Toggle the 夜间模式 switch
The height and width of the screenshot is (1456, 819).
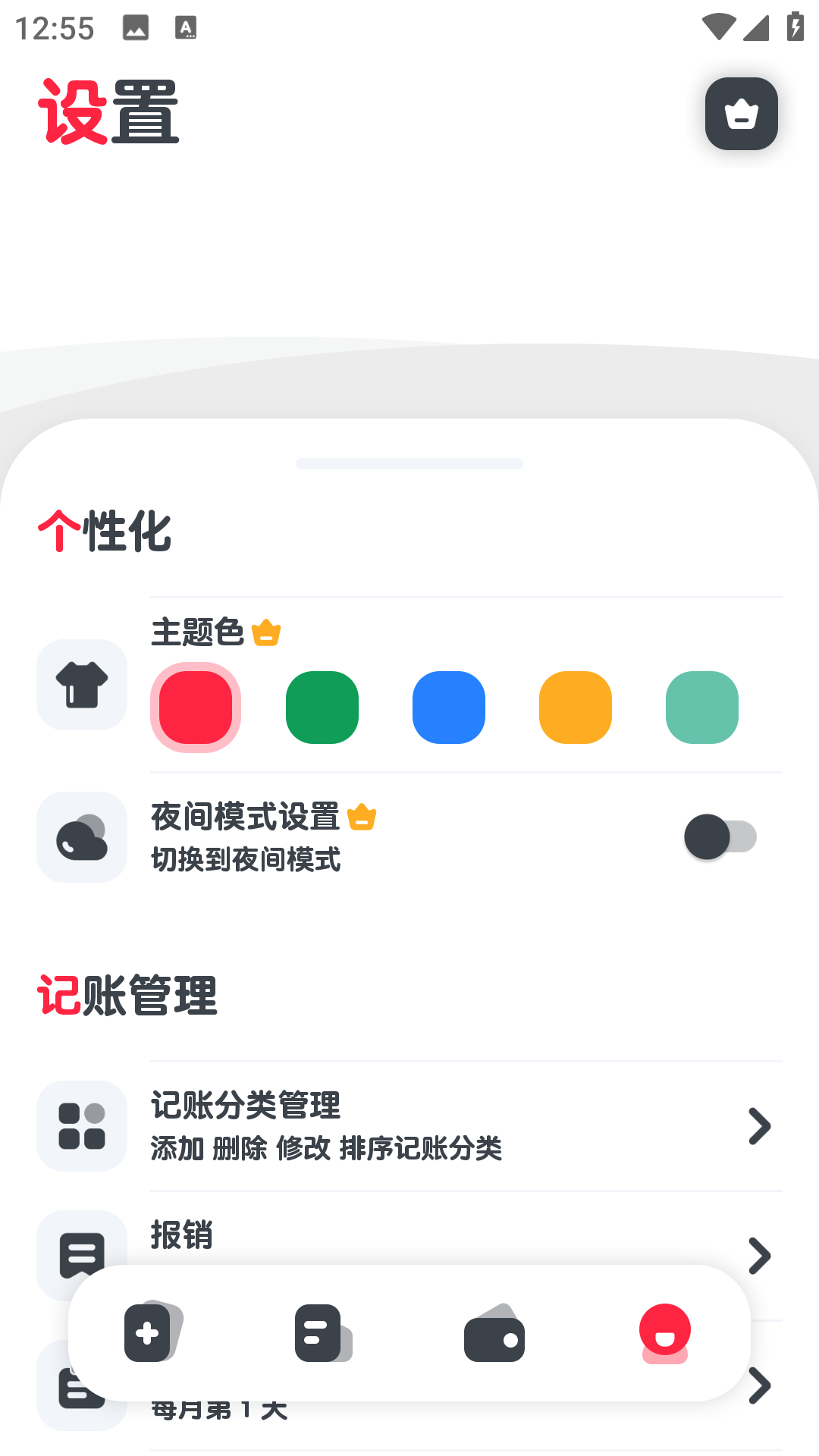click(x=720, y=837)
